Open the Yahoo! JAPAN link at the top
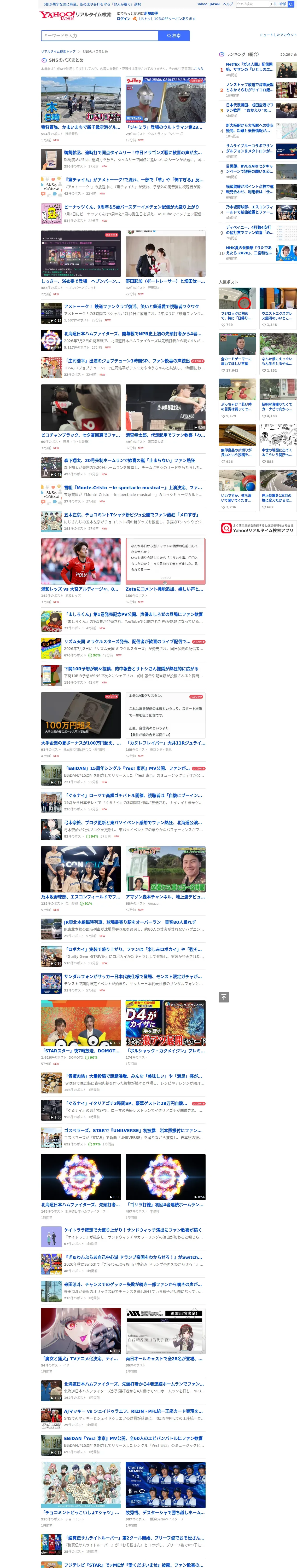The image size is (297, 1568). pyautogui.click(x=208, y=4)
